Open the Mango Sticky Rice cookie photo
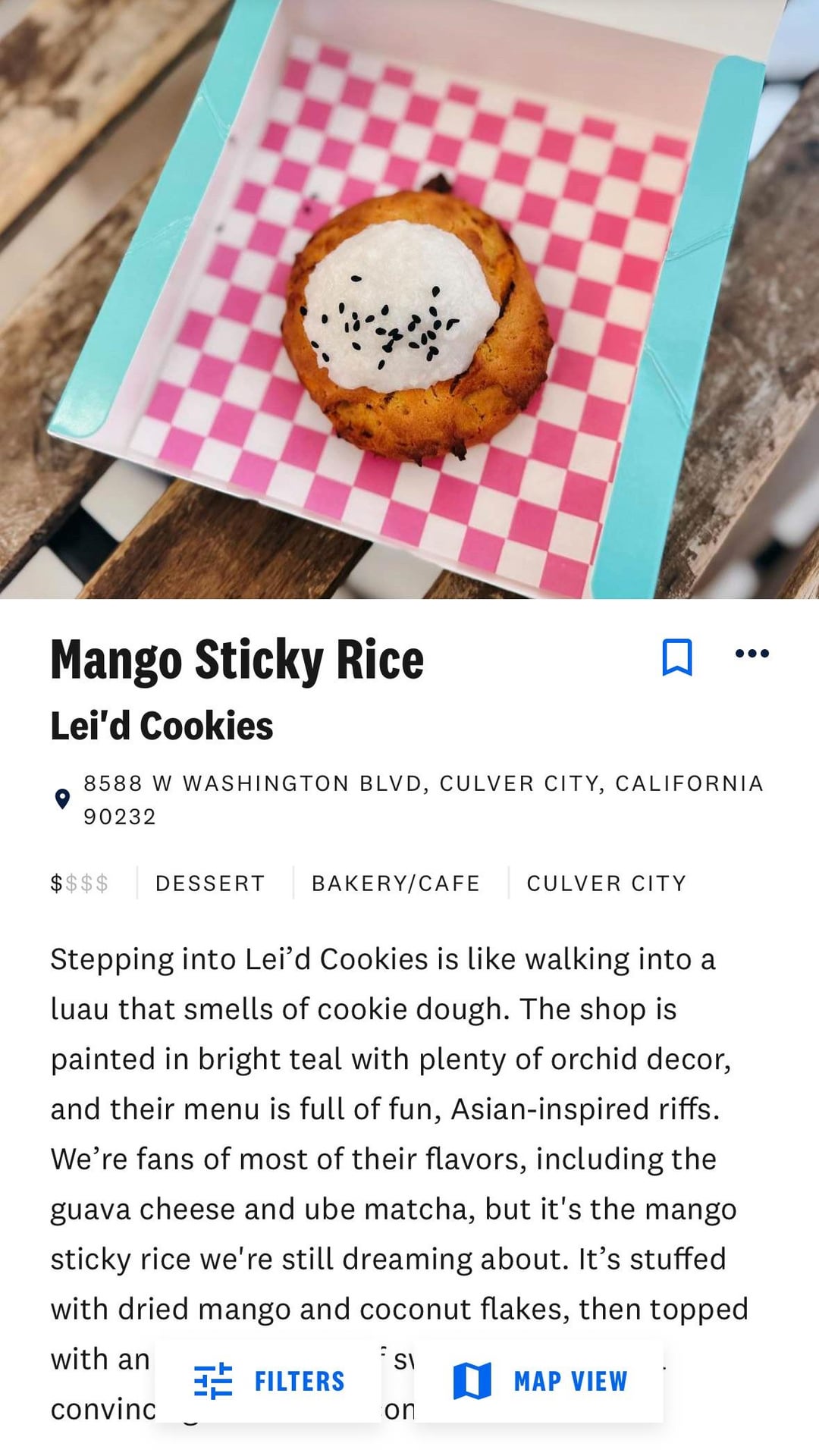Viewport: 819px width, 1456px height. [409, 300]
